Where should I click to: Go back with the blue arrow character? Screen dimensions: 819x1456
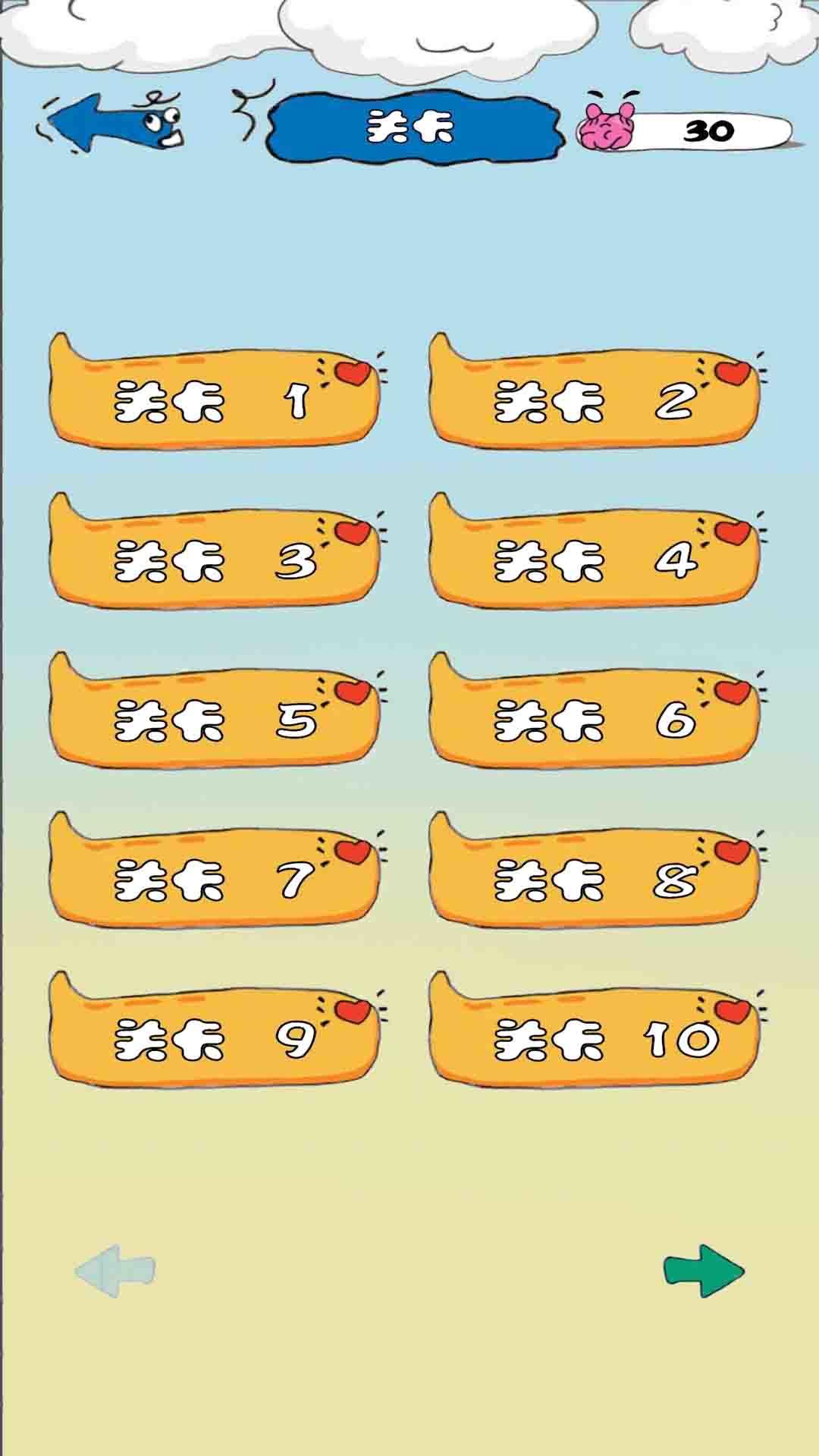tap(114, 124)
